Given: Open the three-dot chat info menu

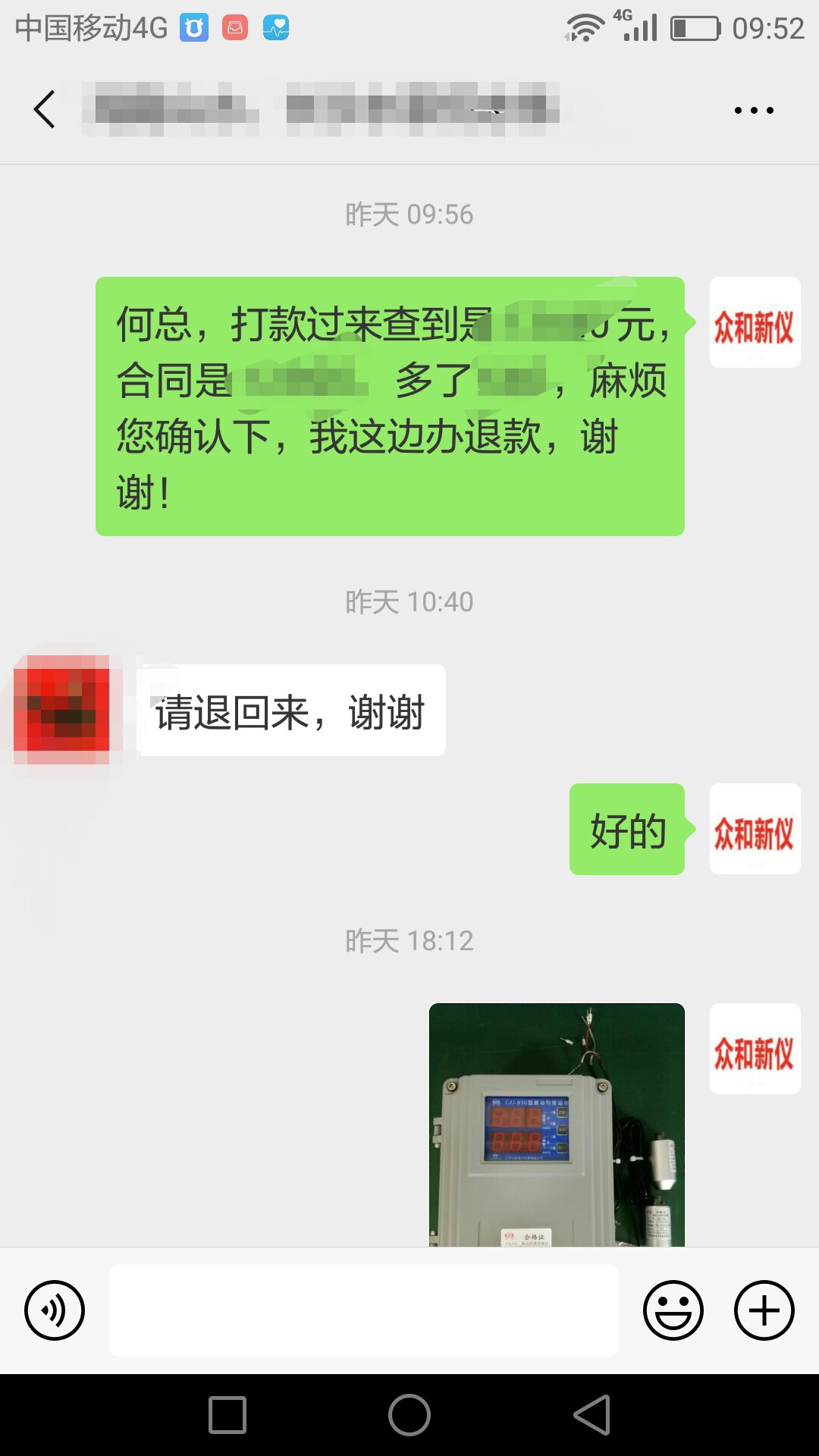Looking at the screenshot, I should pos(754,111).
